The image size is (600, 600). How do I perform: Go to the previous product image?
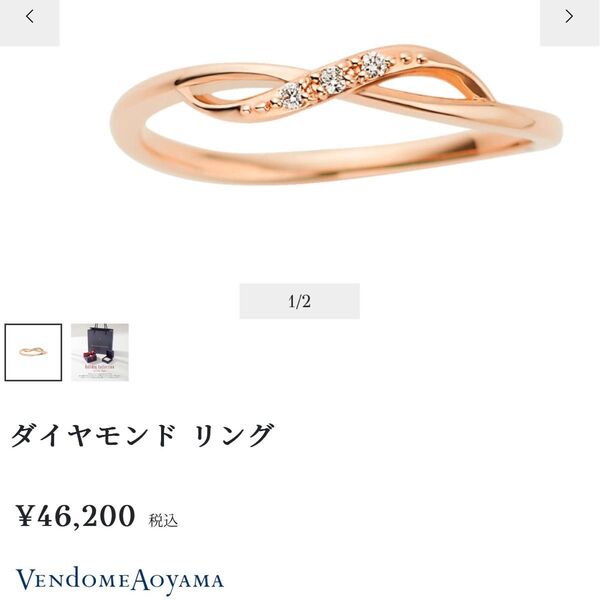click(x=29, y=18)
